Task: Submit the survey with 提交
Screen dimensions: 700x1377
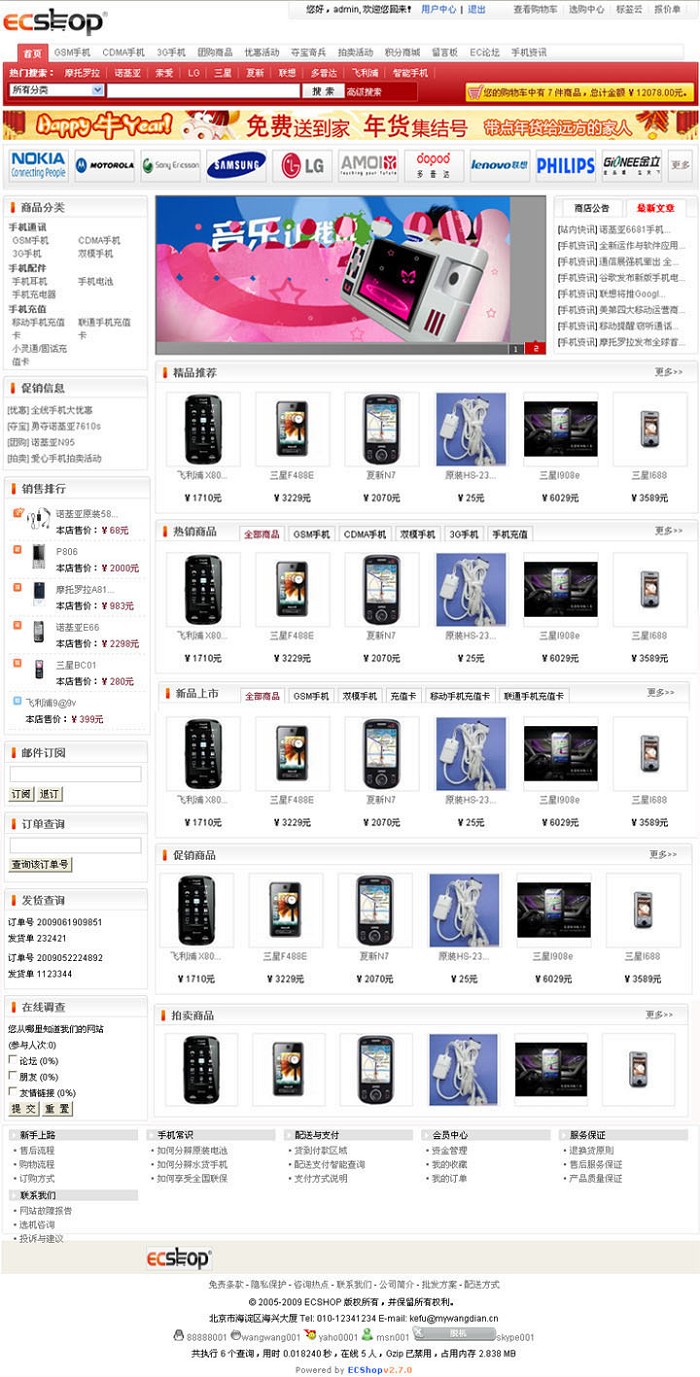Action: [x=23, y=1109]
